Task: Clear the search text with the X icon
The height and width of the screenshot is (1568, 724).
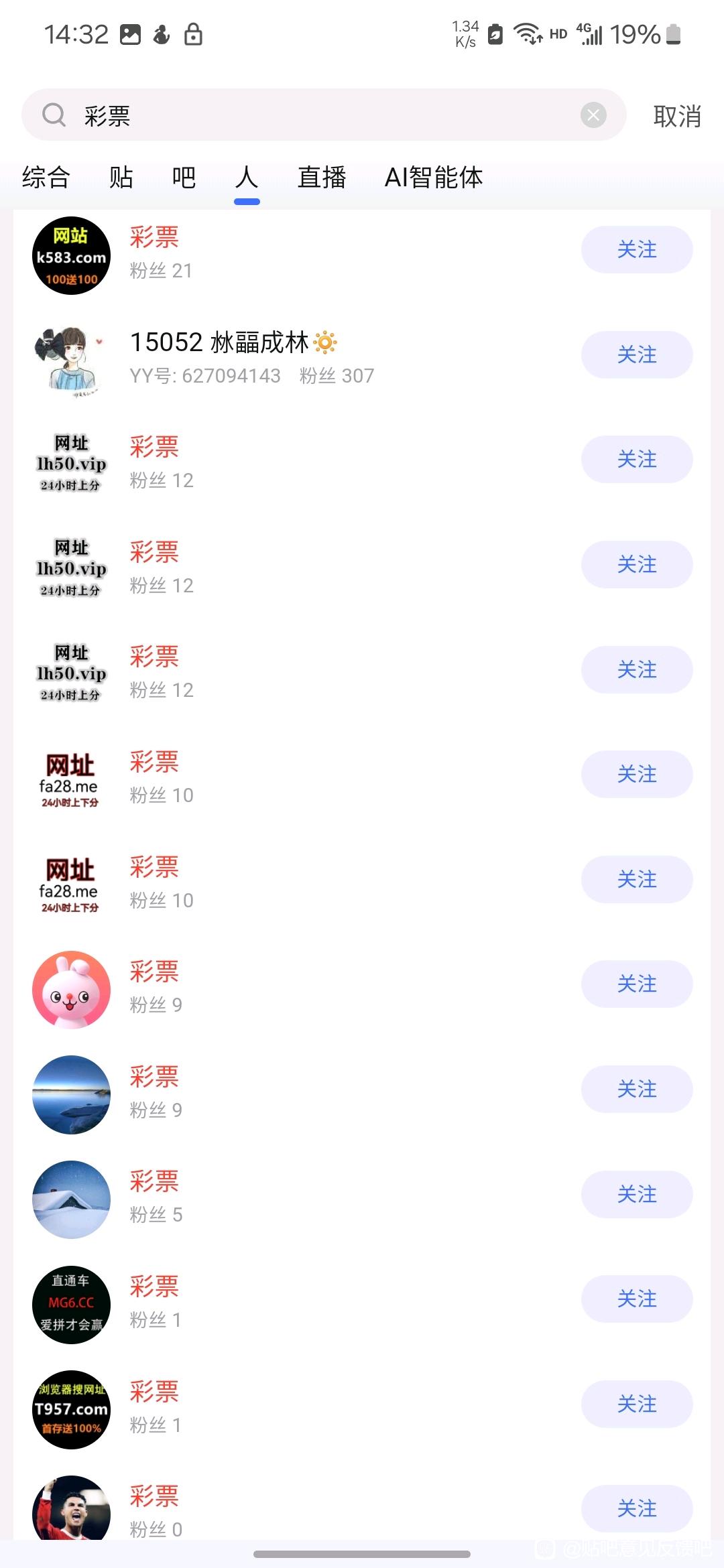Action: (x=593, y=115)
